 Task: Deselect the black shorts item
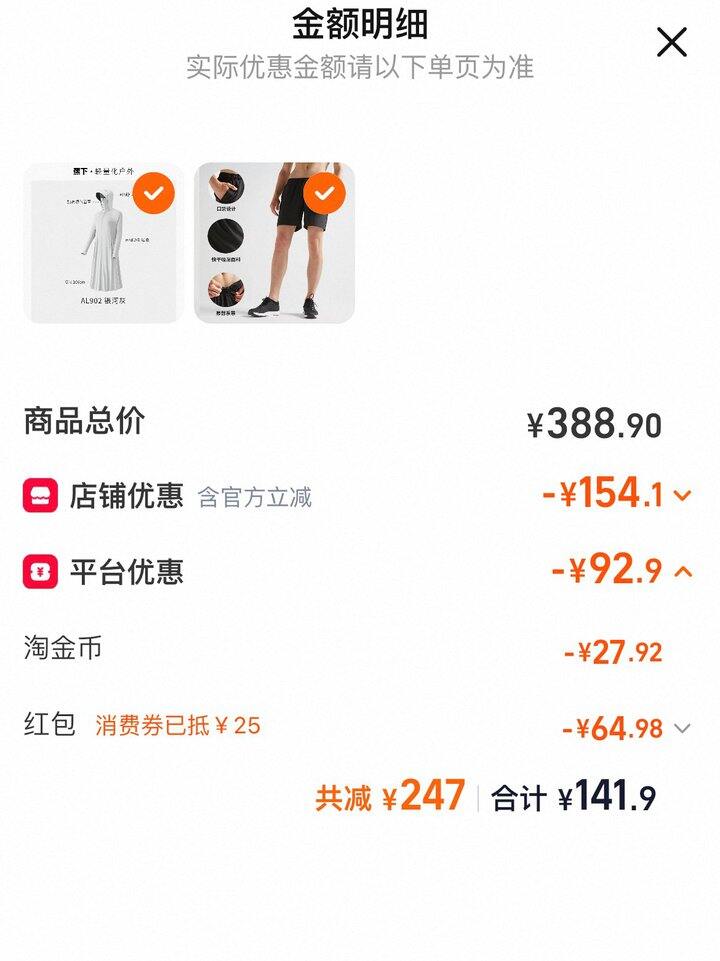tap(324, 193)
